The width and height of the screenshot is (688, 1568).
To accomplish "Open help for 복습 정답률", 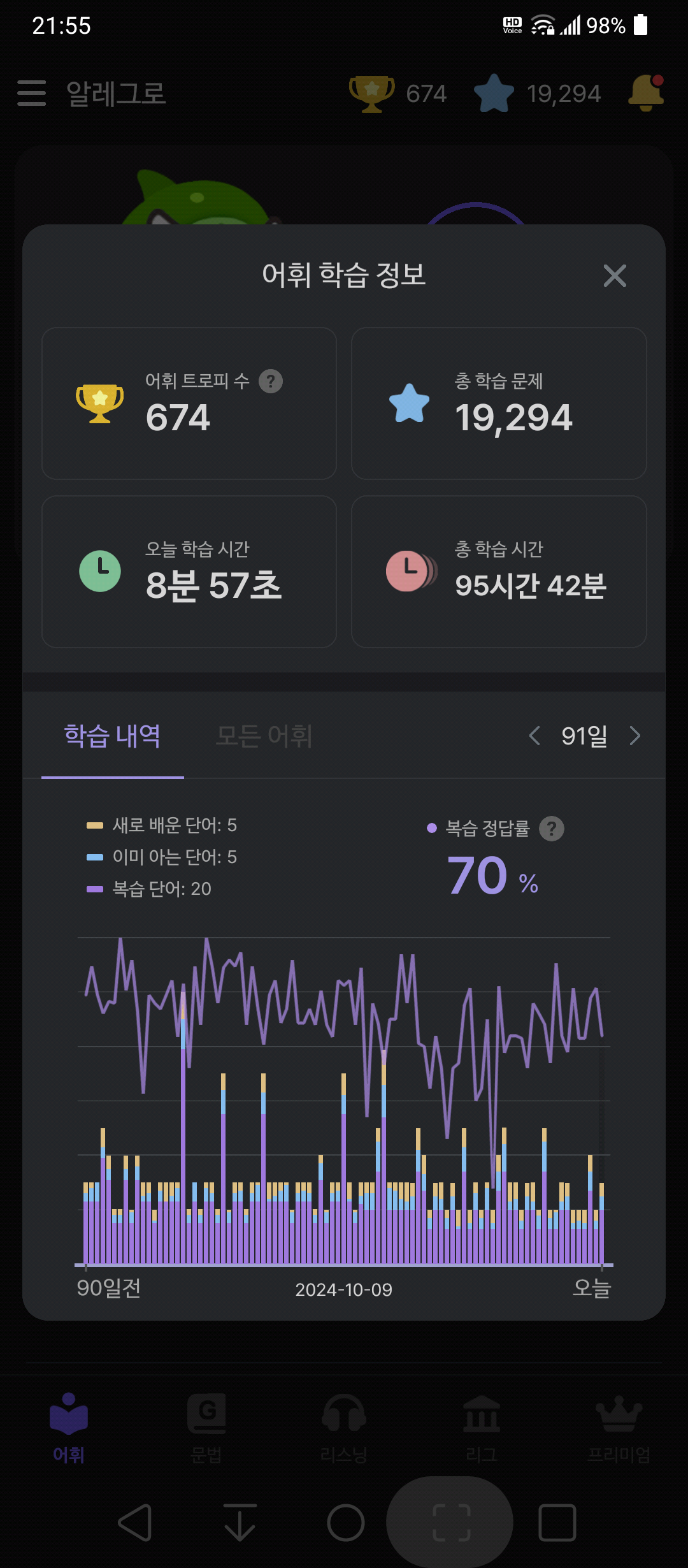I will coord(552,829).
